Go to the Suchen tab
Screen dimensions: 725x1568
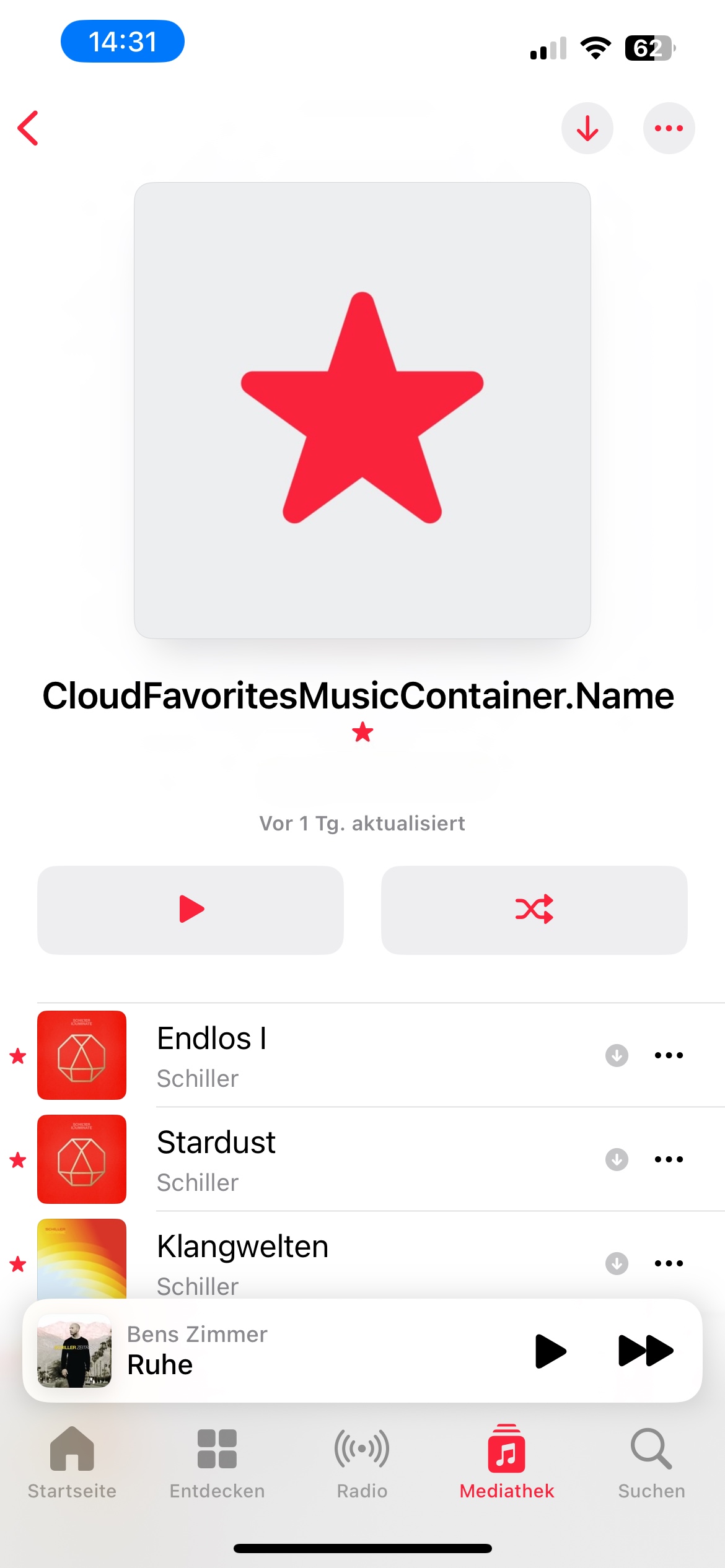(651, 1463)
